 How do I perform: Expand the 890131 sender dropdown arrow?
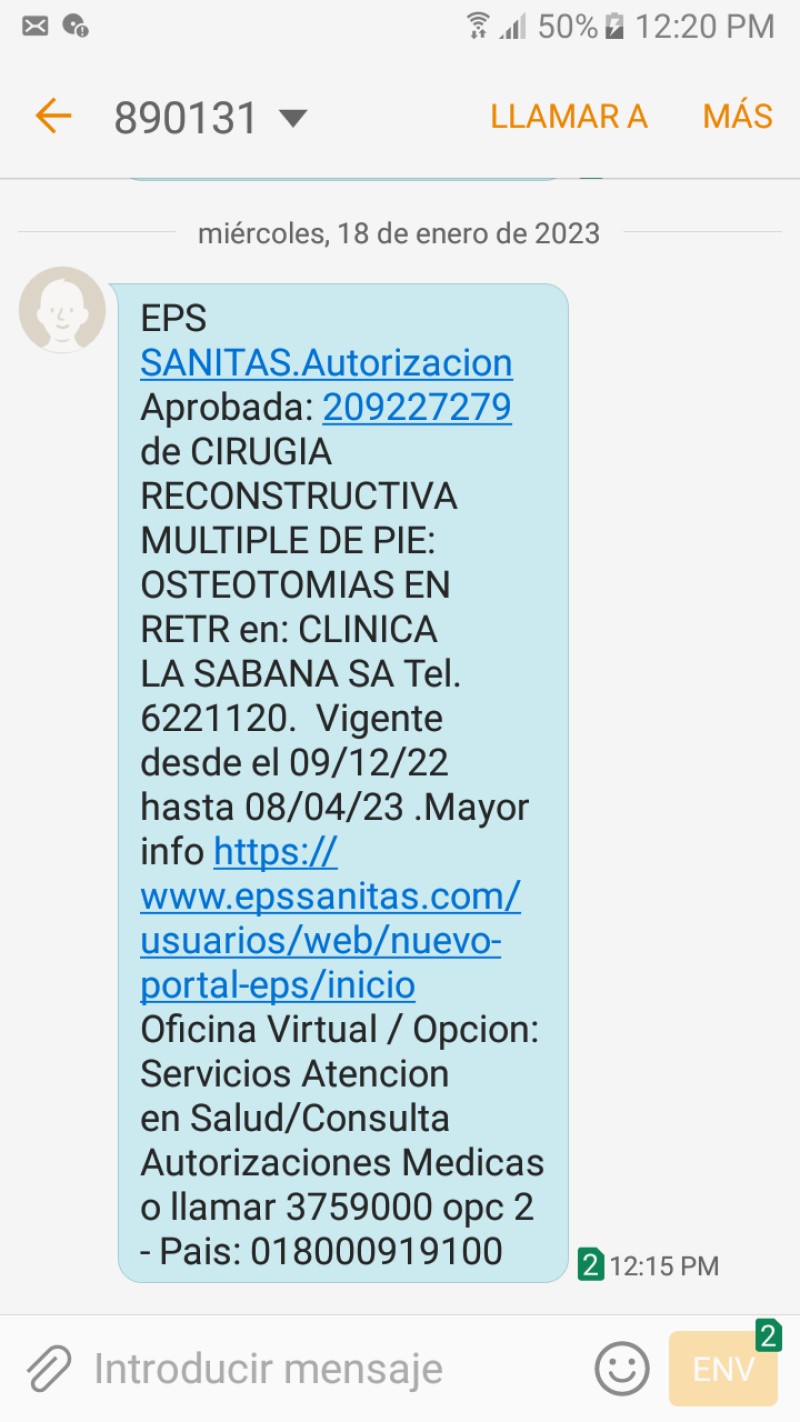291,116
